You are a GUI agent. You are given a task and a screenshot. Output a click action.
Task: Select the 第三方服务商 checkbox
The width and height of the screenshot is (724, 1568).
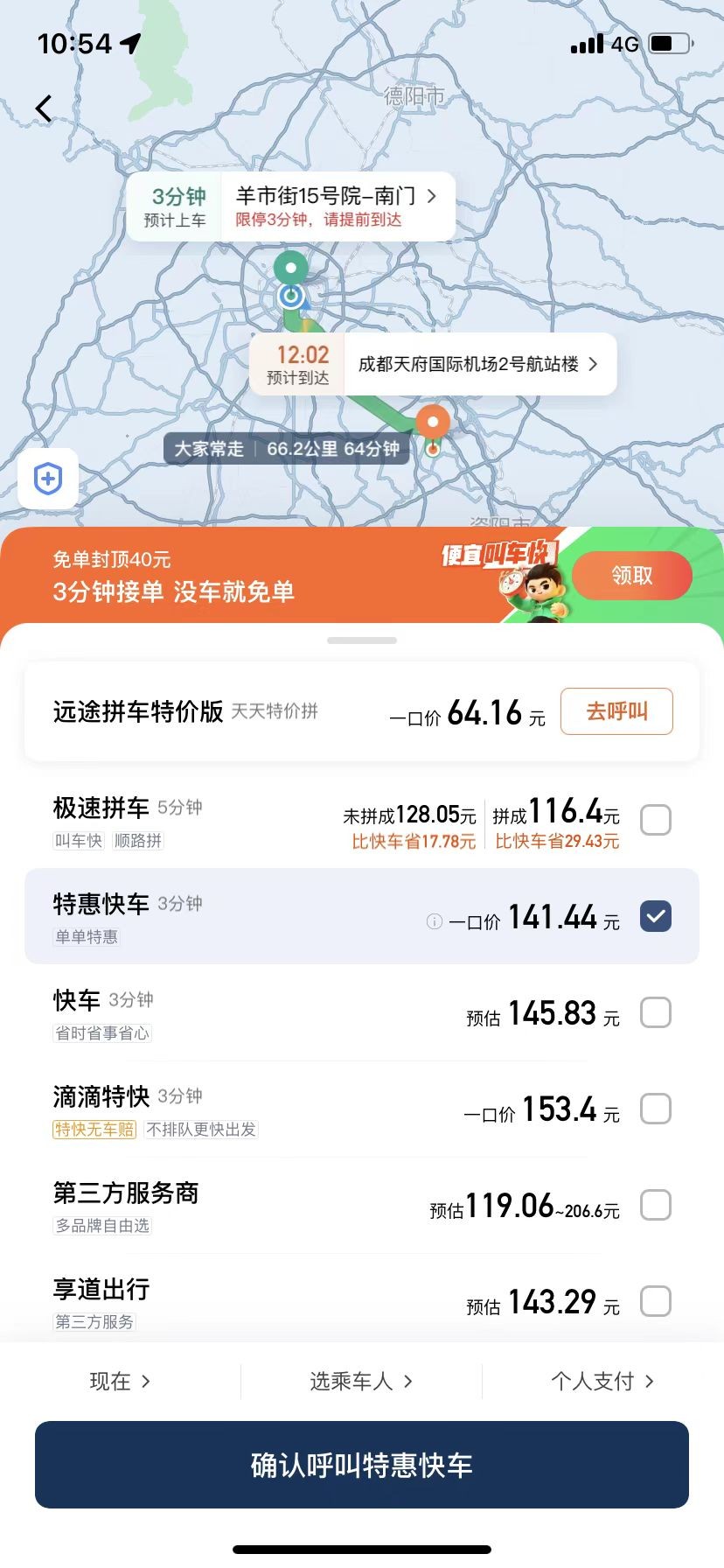click(x=656, y=1206)
